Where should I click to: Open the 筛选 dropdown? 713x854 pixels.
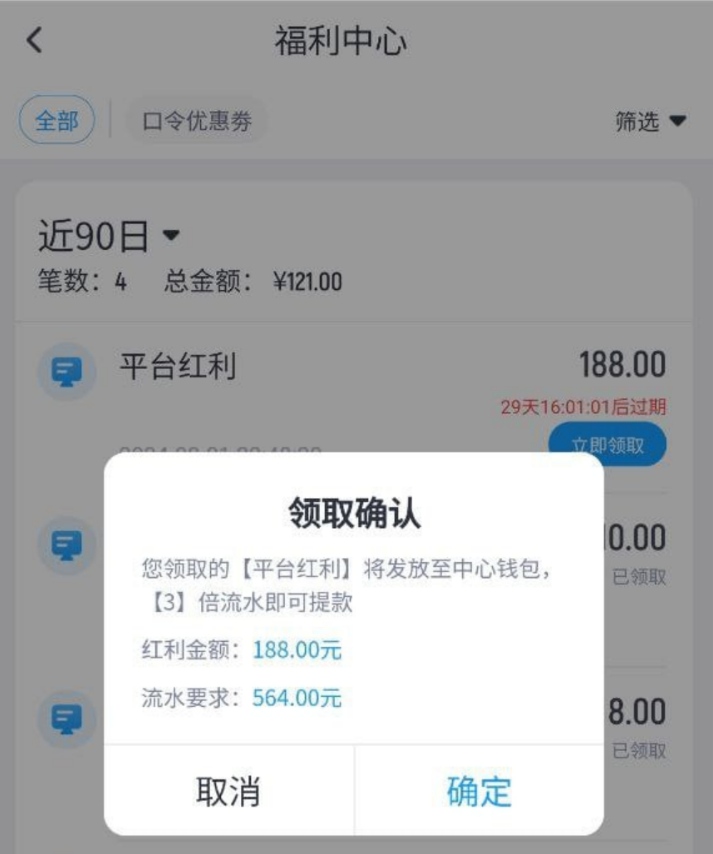click(650, 122)
